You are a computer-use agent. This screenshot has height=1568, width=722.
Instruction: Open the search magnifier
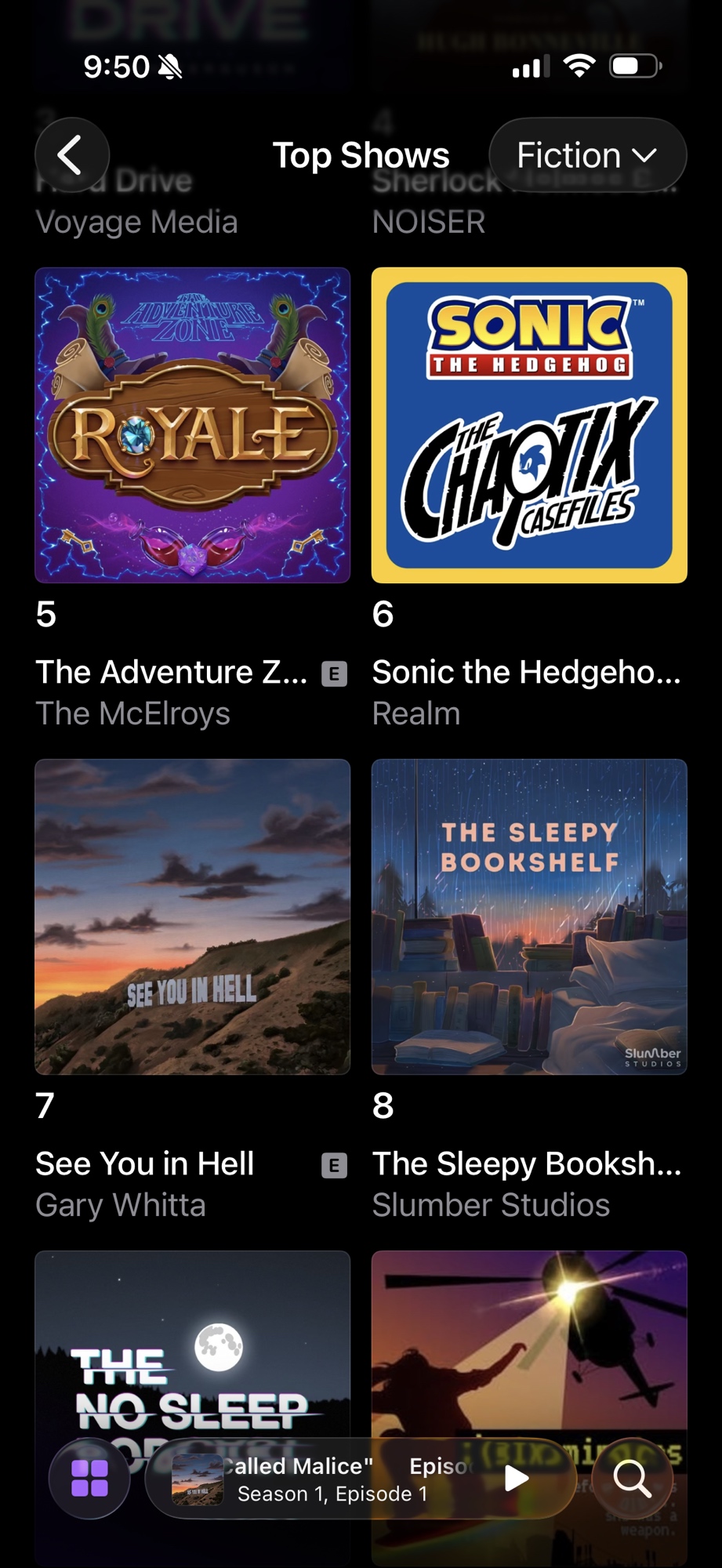click(x=632, y=1479)
